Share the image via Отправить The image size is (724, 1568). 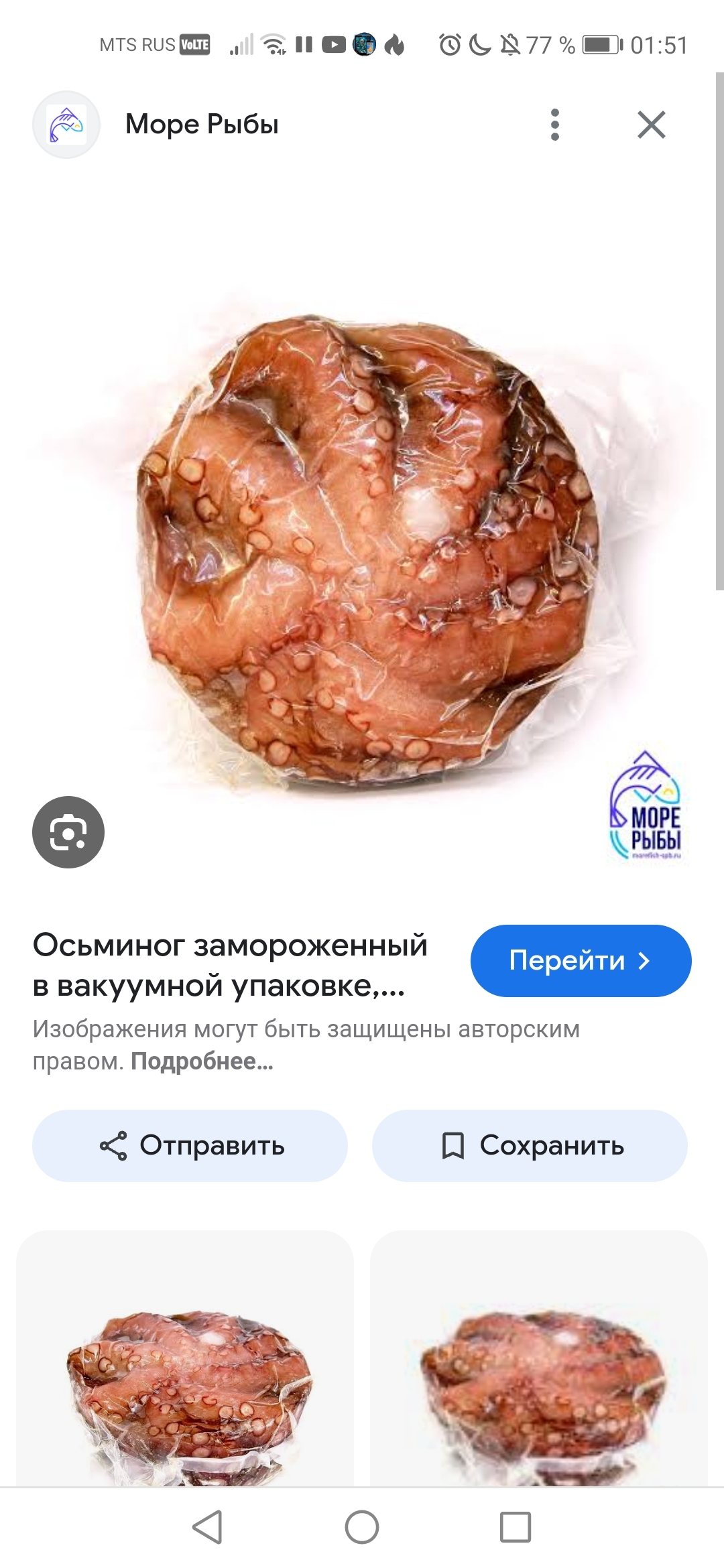point(190,1146)
